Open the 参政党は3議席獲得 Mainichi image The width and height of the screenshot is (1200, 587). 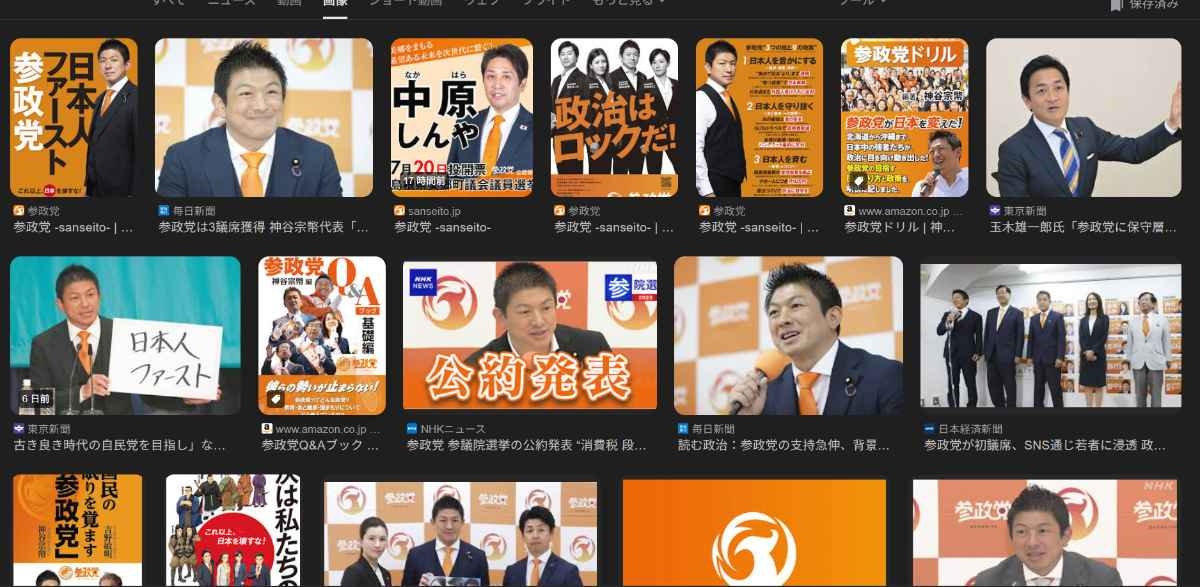tap(264, 117)
